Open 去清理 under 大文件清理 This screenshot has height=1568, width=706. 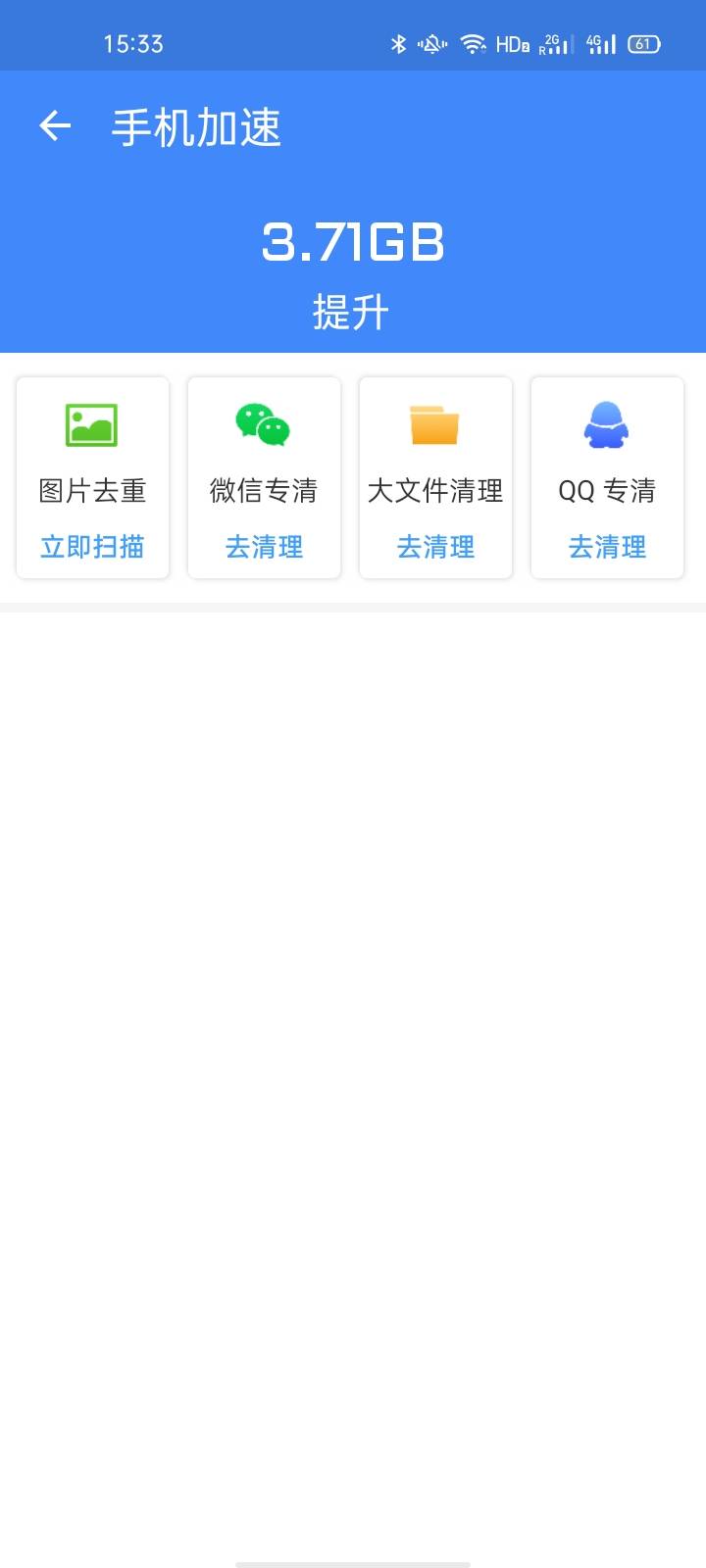(434, 547)
